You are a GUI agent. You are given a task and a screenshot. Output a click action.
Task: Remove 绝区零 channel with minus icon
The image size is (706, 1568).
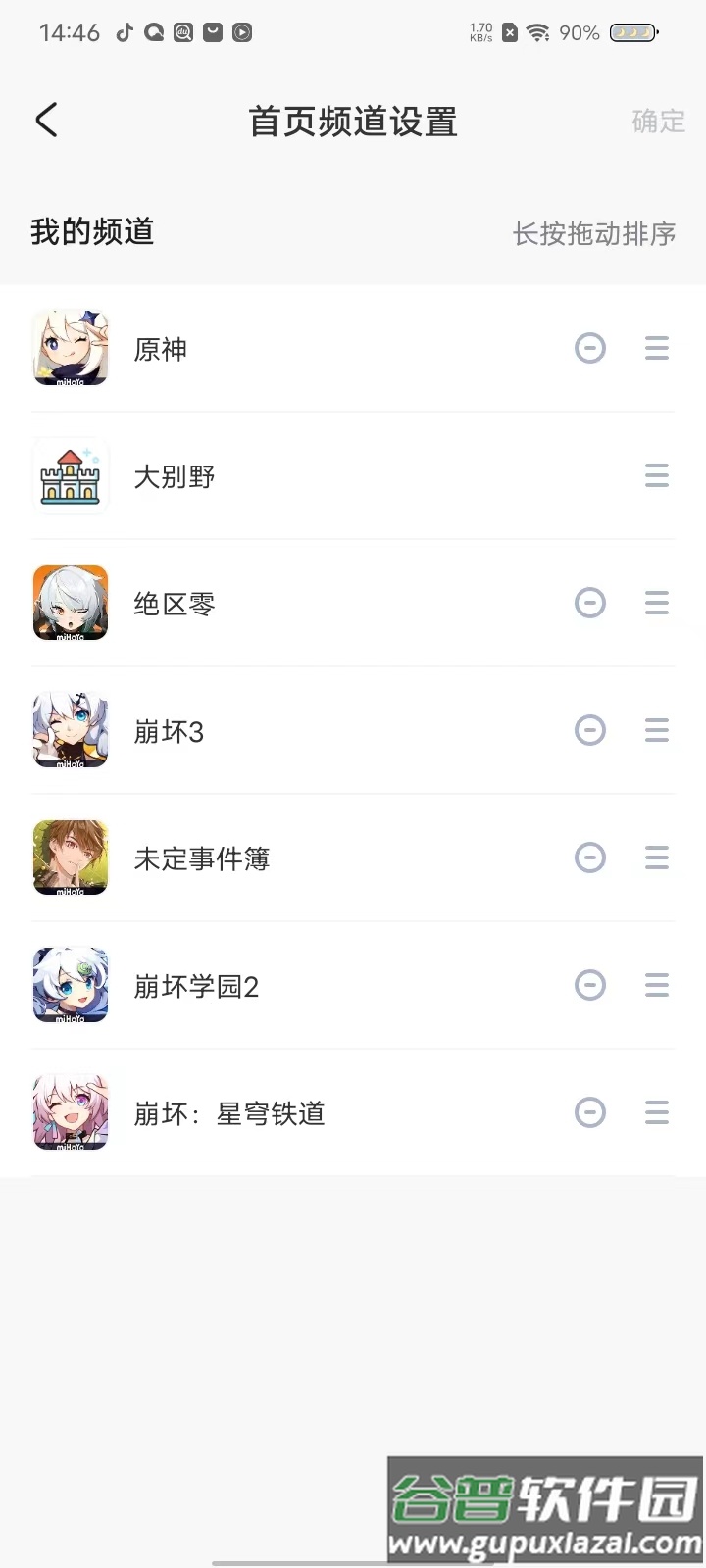tap(589, 603)
